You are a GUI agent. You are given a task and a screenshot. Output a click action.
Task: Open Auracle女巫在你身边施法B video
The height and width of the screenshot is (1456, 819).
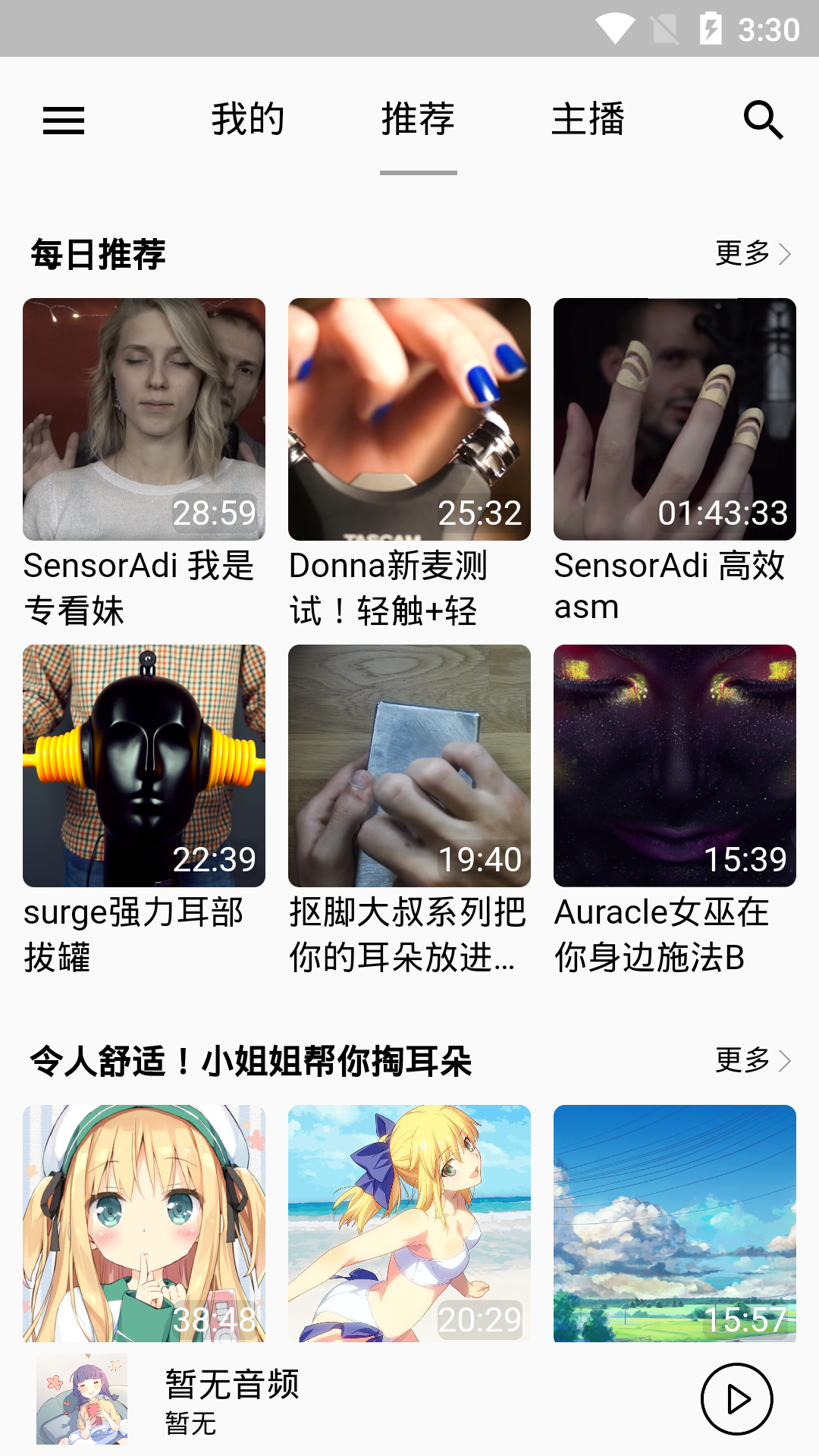(675, 766)
